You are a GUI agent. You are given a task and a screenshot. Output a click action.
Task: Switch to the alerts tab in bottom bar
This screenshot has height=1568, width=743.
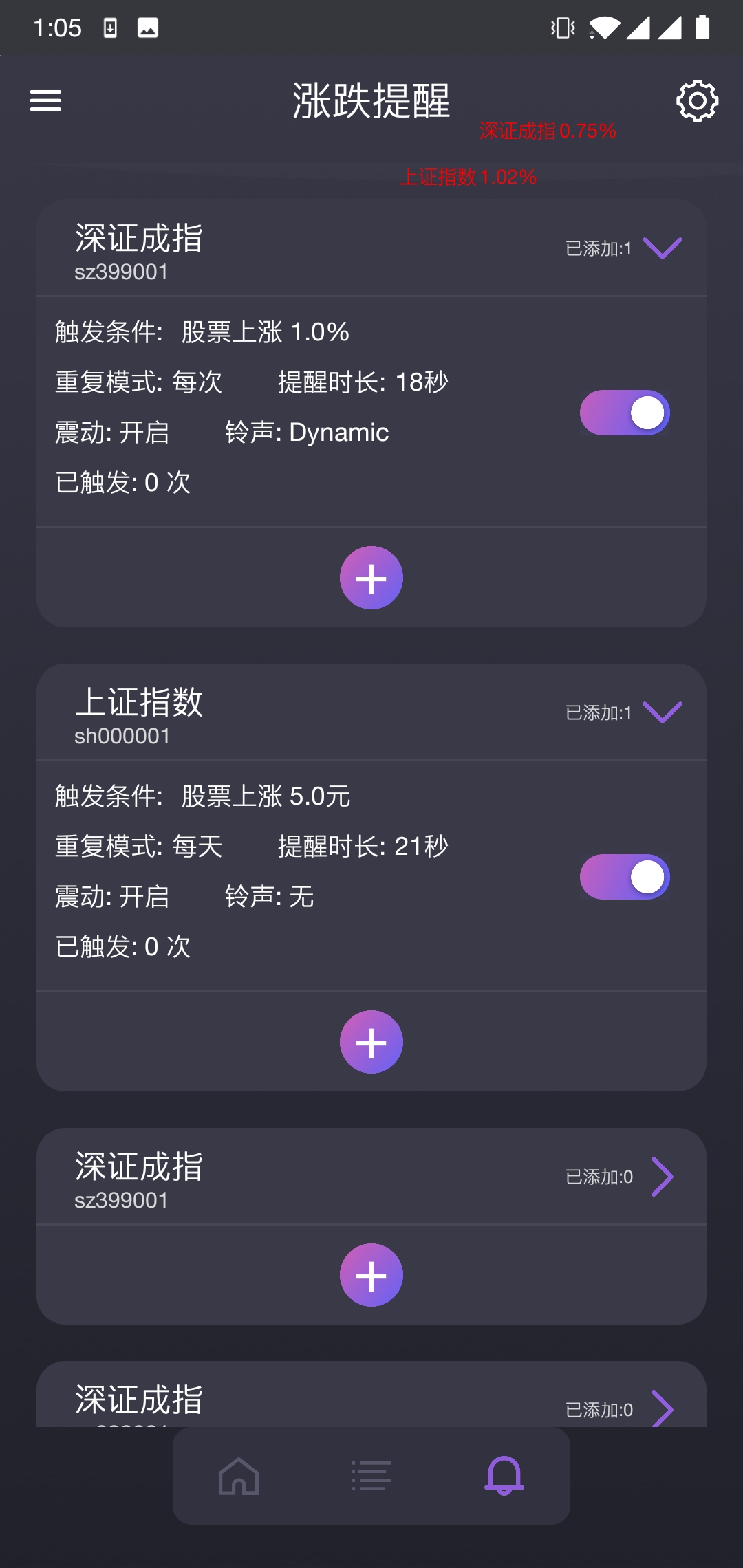pos(503,1475)
